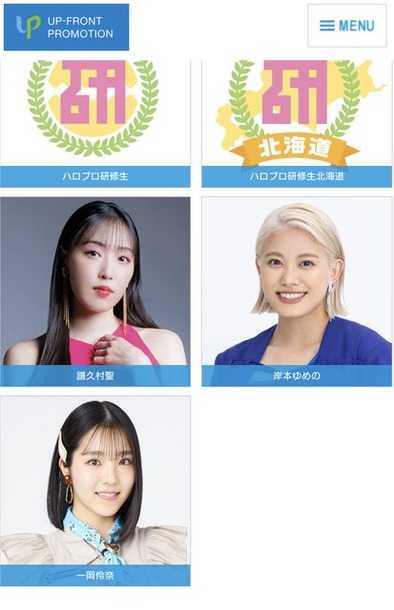View 一岡伶奈's profile card

pyautogui.click(x=95, y=491)
